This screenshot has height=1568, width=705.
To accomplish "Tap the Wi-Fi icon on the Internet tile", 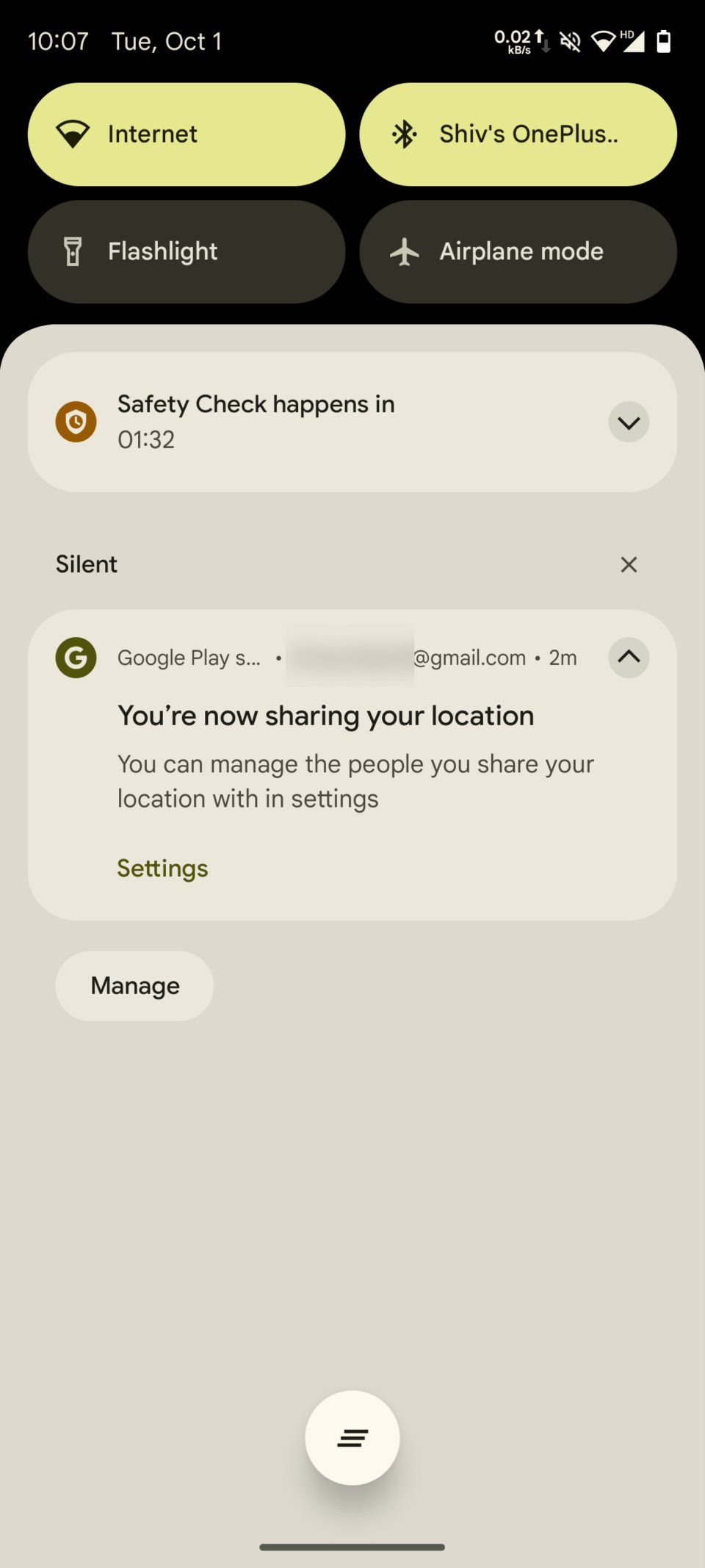I will pos(73,134).
